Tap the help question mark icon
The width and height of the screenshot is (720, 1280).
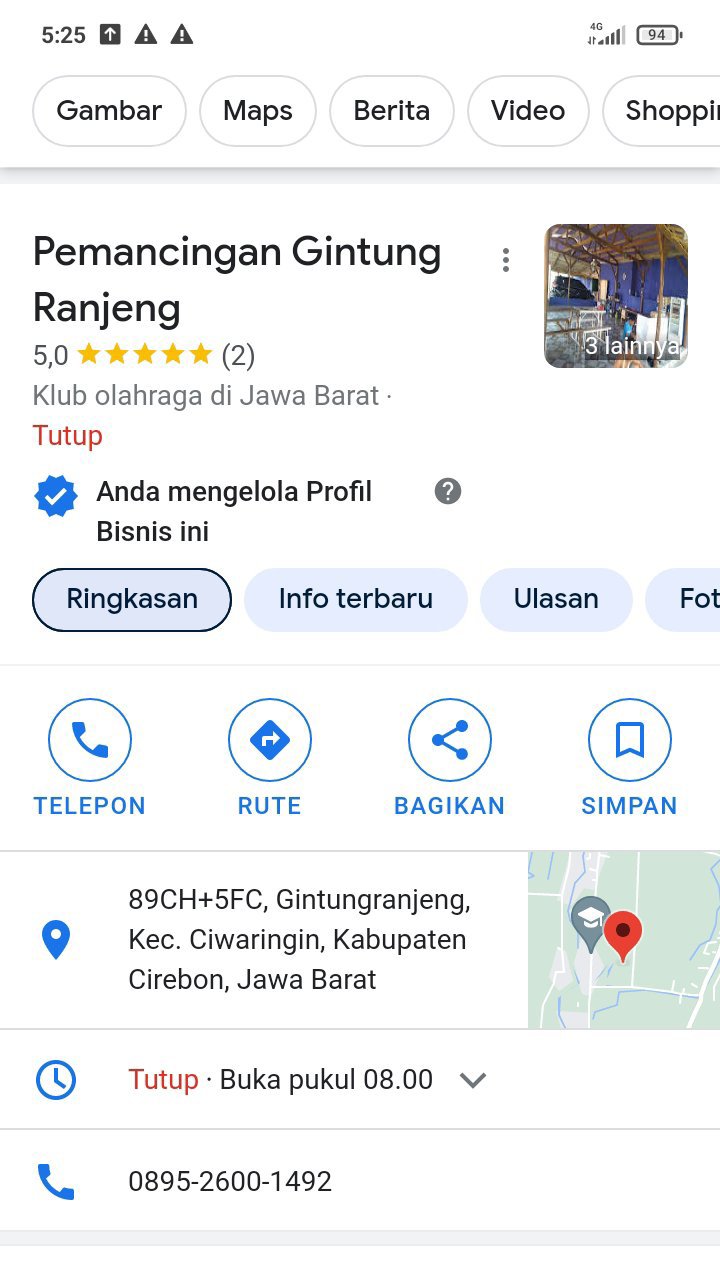tap(448, 491)
